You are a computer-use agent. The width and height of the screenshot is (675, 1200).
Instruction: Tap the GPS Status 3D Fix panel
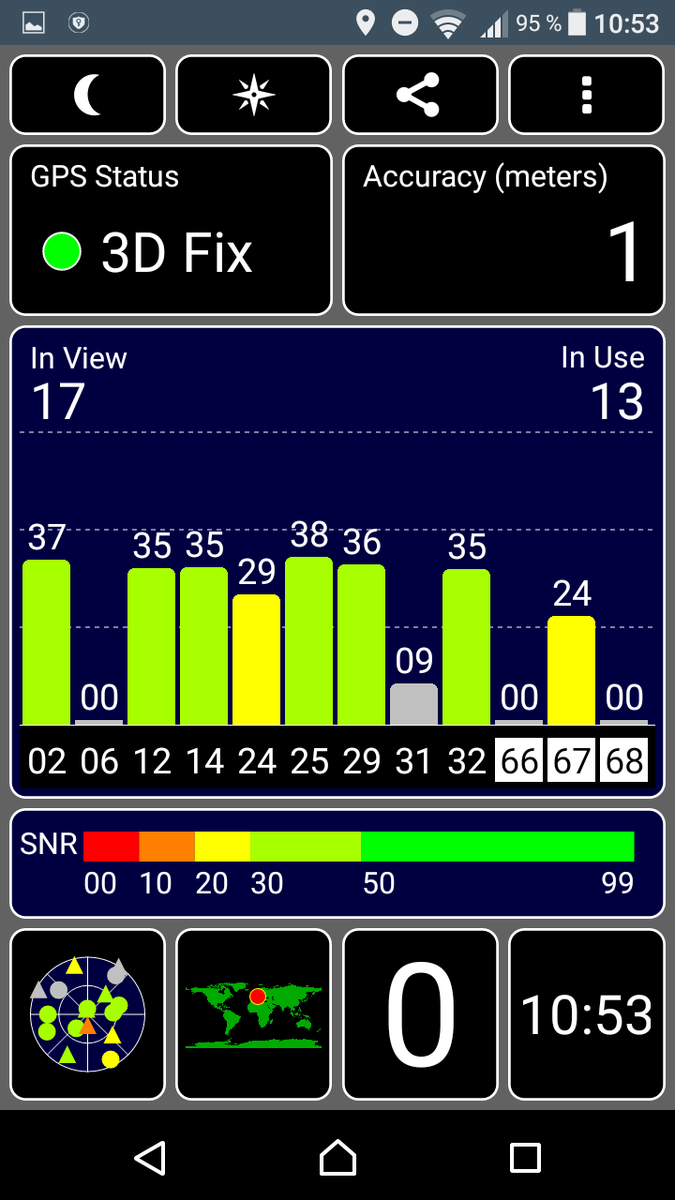[170, 230]
